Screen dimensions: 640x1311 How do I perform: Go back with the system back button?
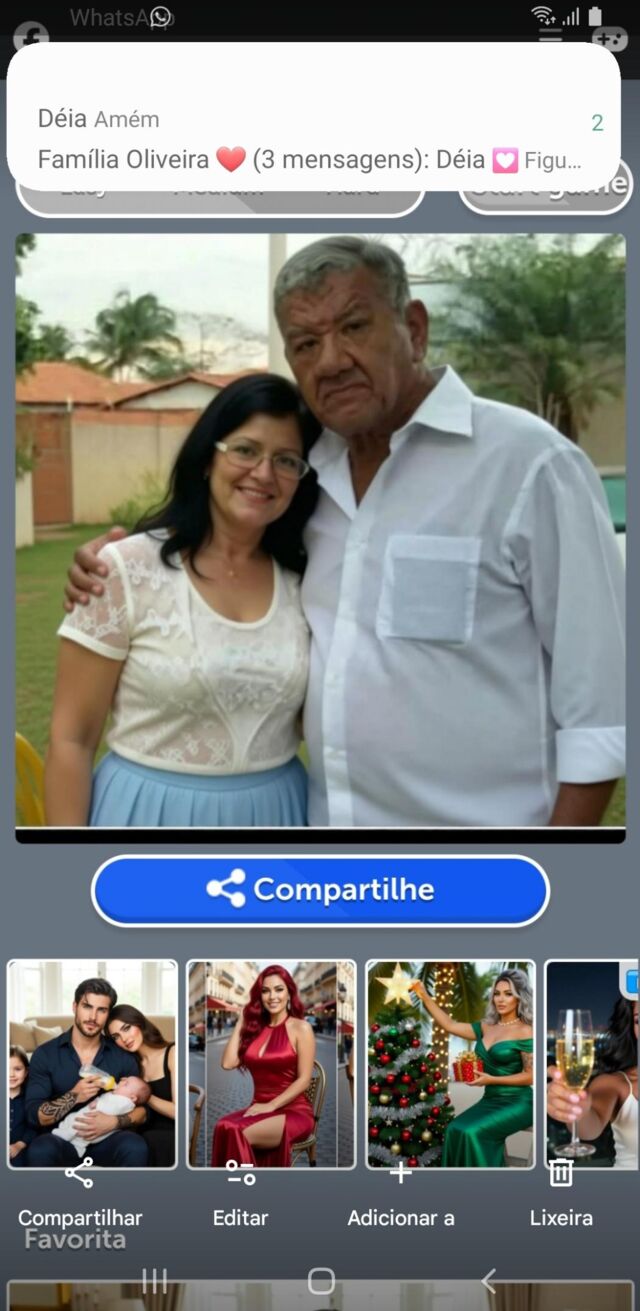tap(488, 1281)
